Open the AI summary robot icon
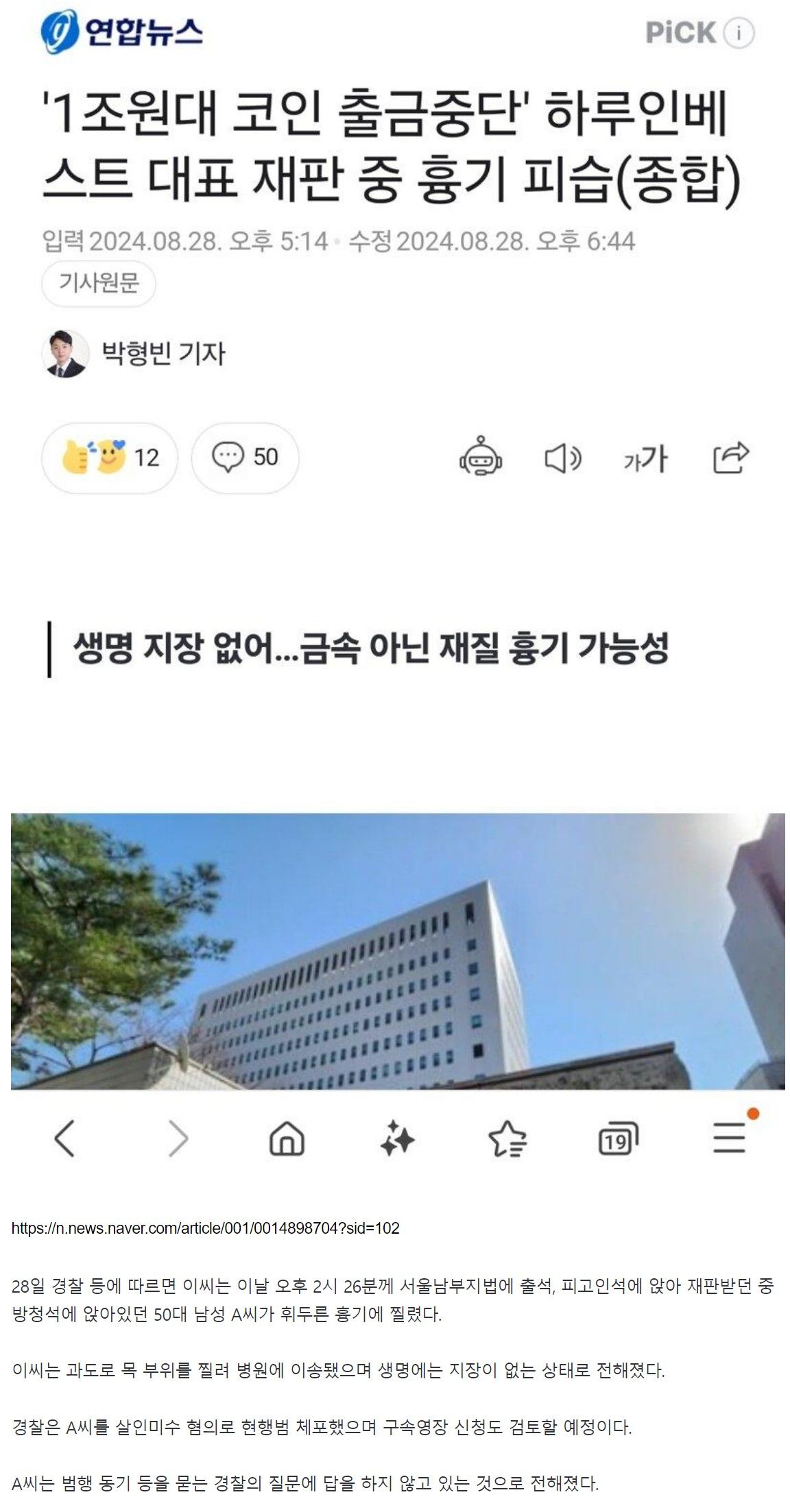Image resolution: width=790 pixels, height=1512 pixels. point(480,457)
